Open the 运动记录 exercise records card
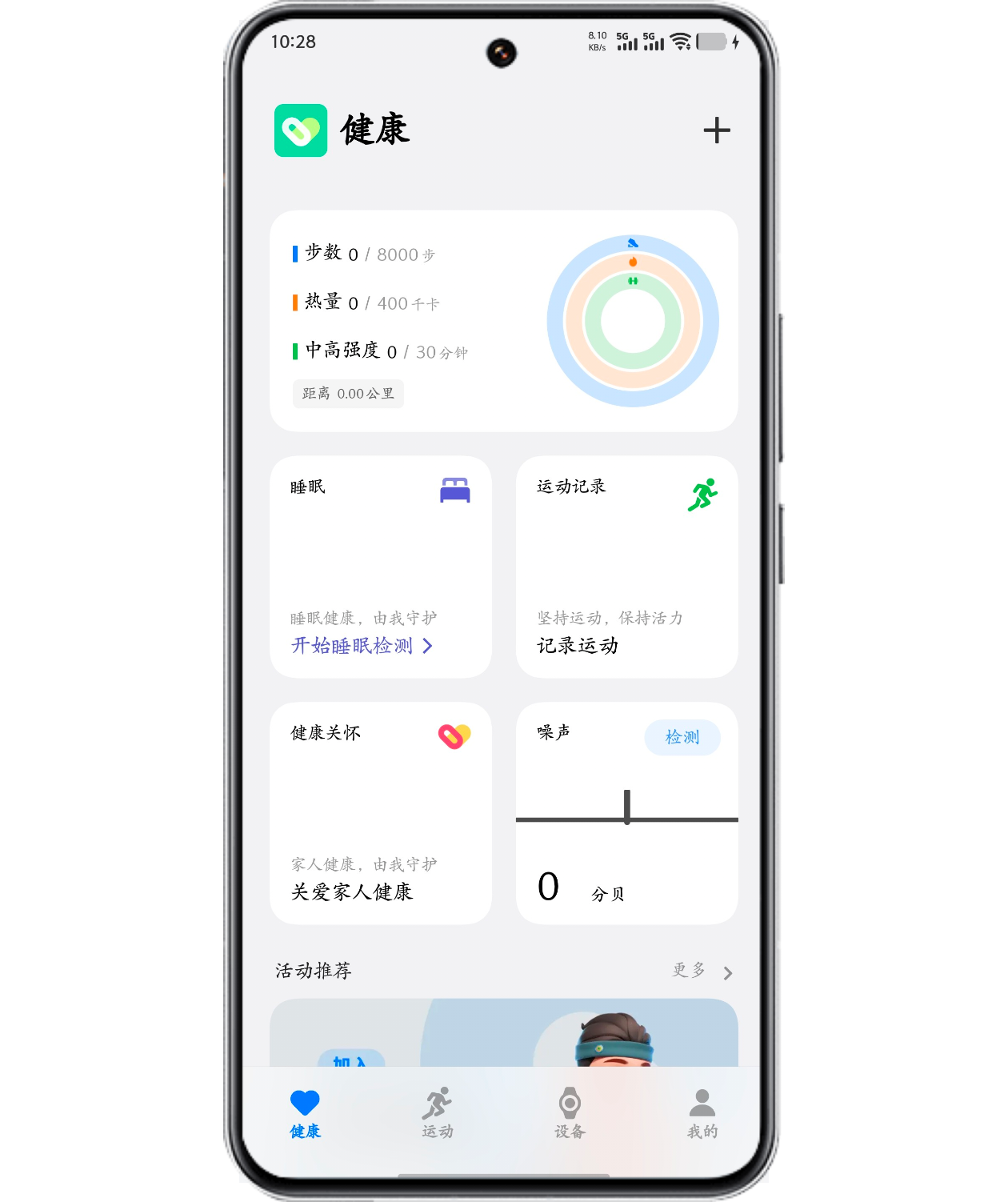 click(626, 567)
